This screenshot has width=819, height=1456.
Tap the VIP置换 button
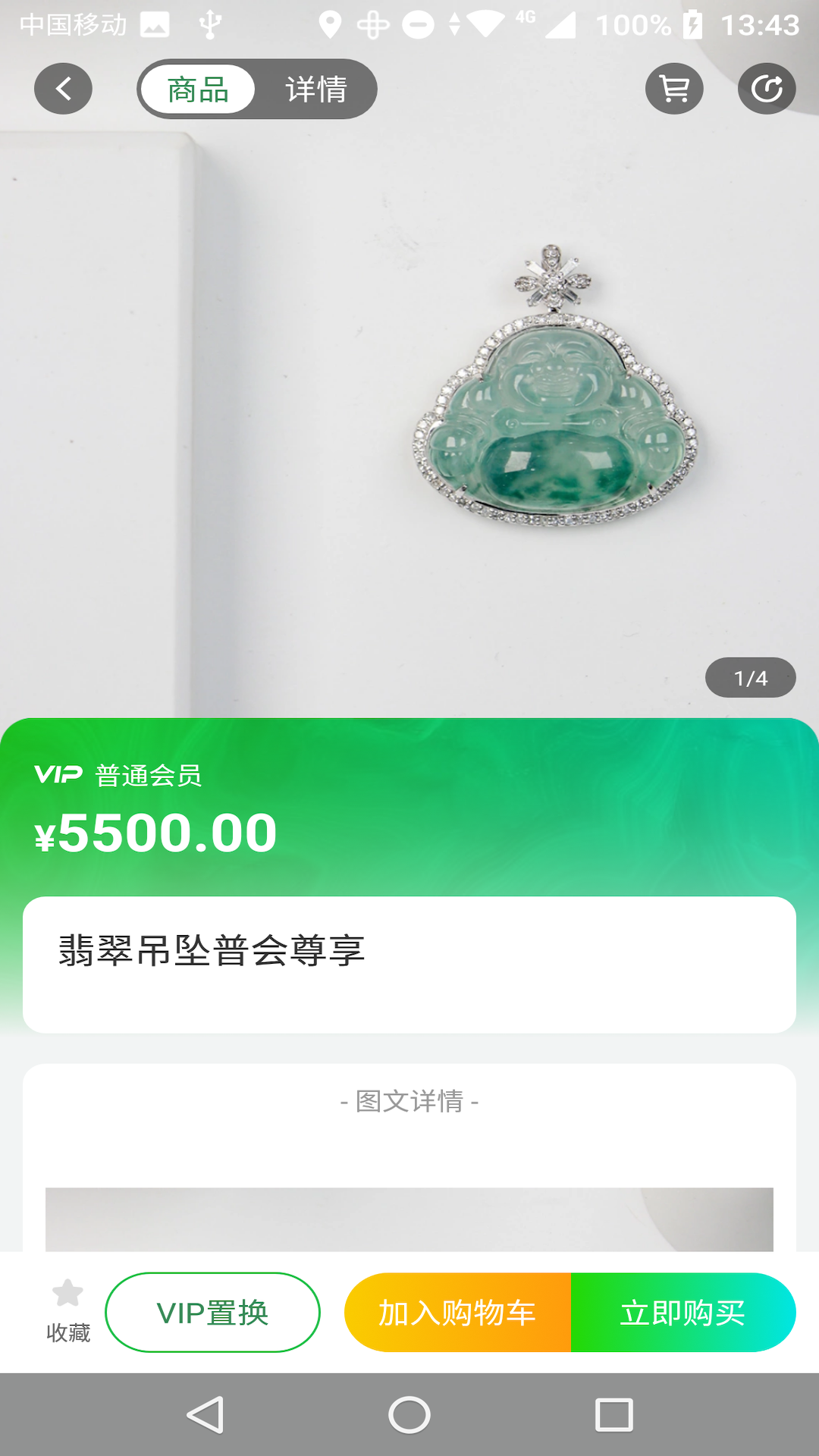212,1313
